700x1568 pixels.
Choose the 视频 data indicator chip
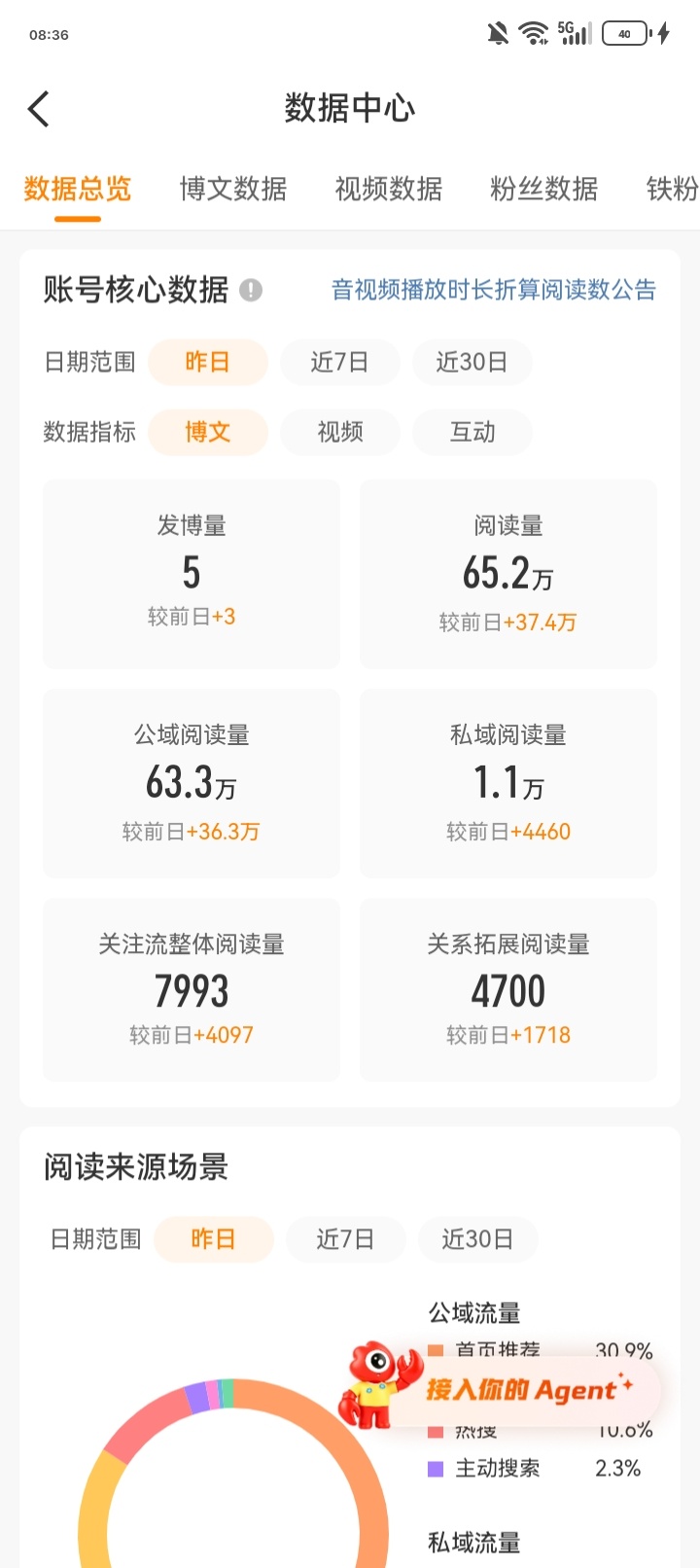339,432
